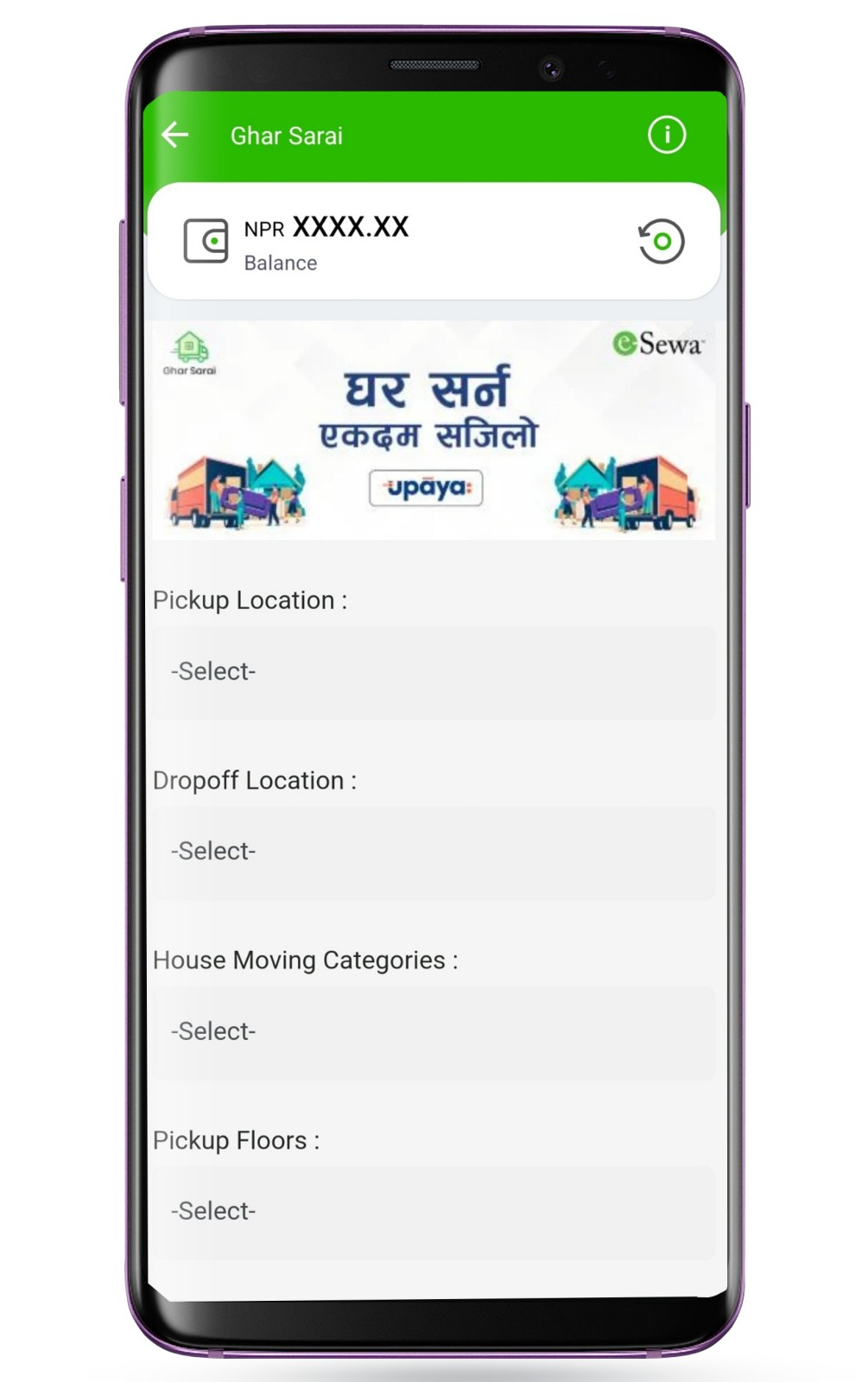Expand House Moving Categories selector
Image resolution: width=868 pixels, height=1382 pixels.
(x=434, y=1032)
